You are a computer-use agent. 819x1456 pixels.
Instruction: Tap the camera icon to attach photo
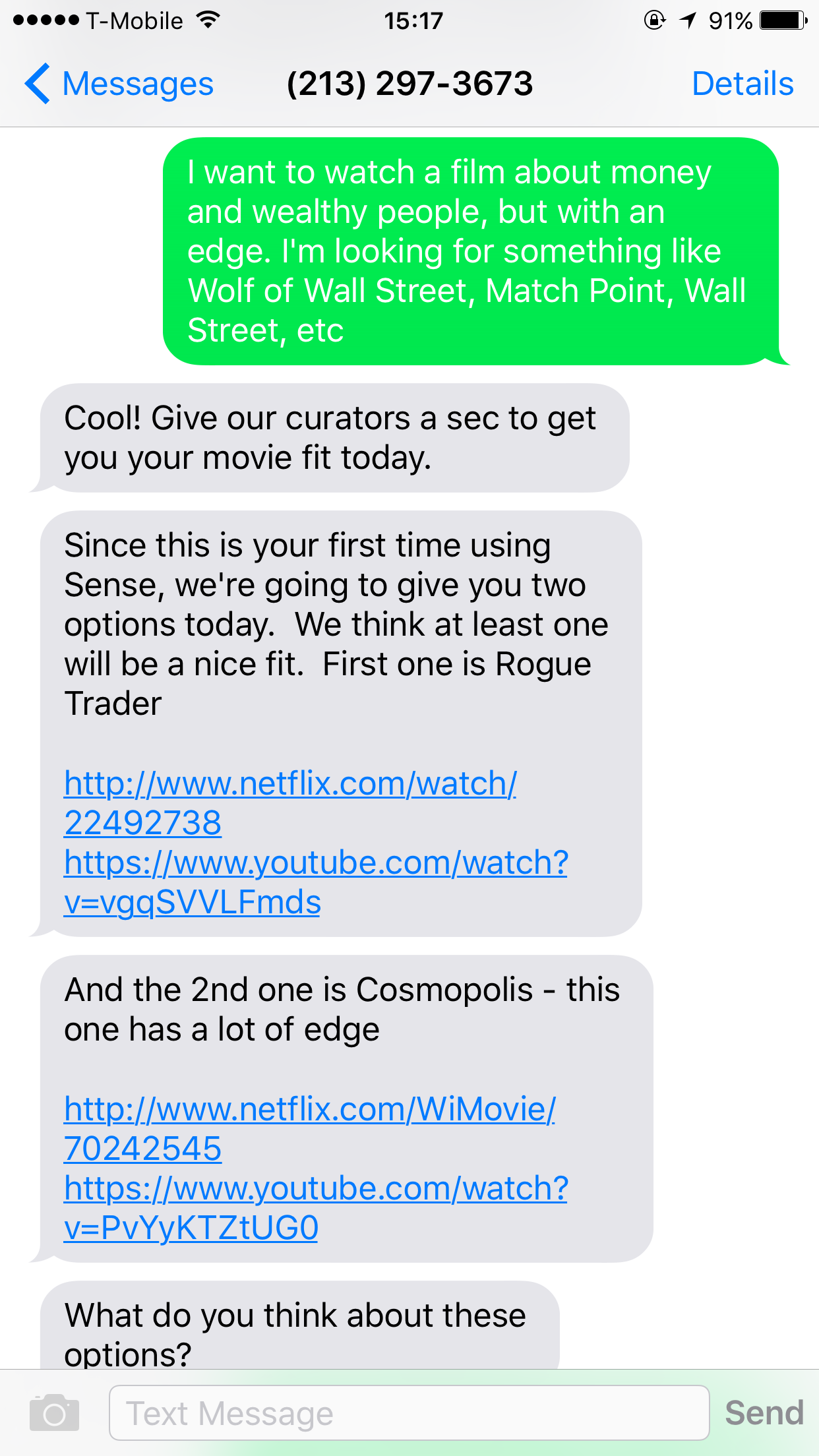[54, 1413]
